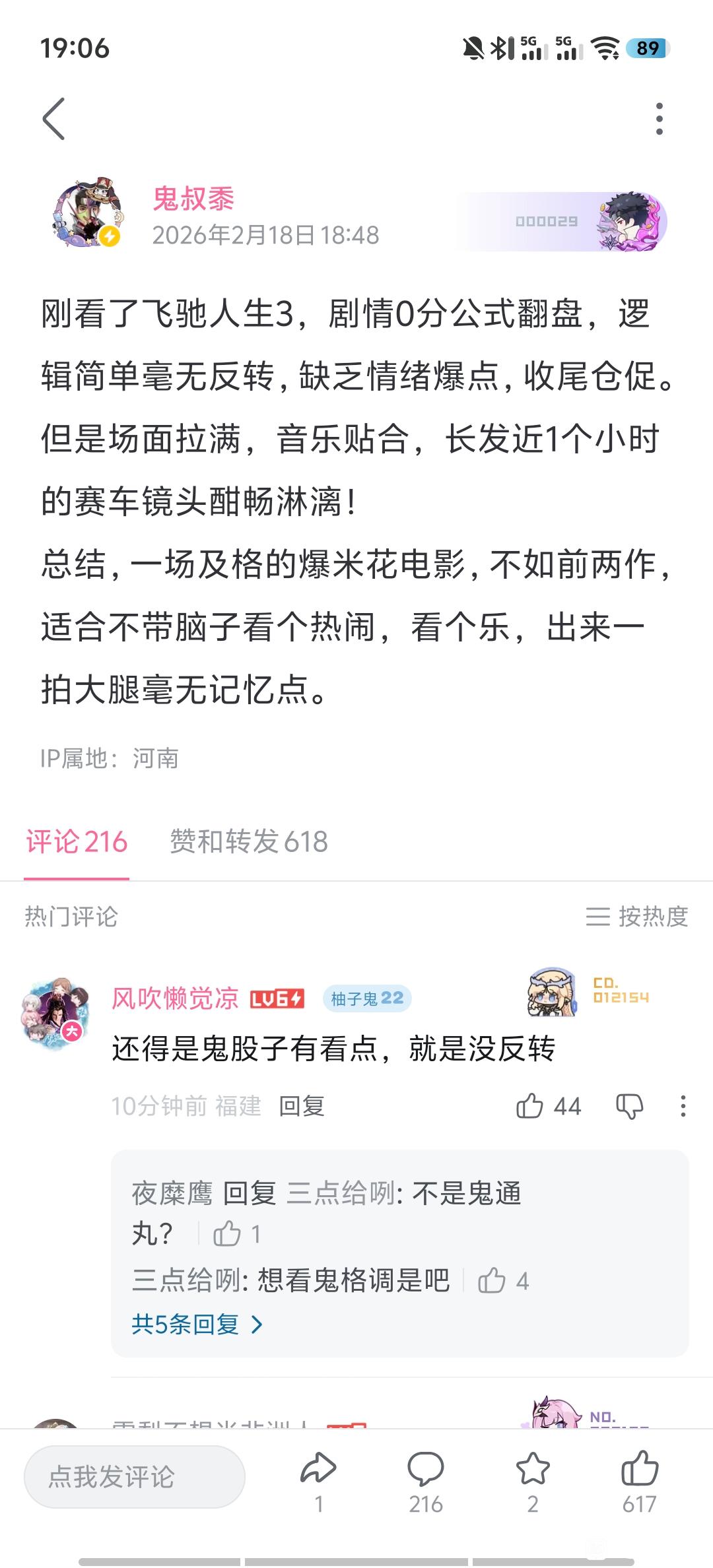Change comment sorting via 按热度
The image size is (713, 1568).
(637, 916)
